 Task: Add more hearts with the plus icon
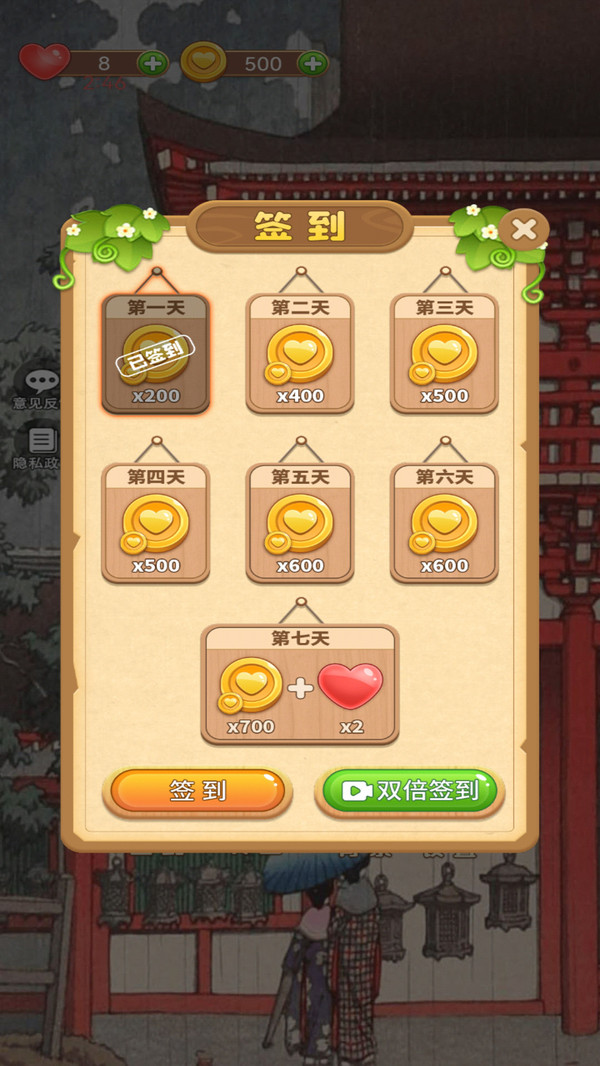tap(152, 63)
